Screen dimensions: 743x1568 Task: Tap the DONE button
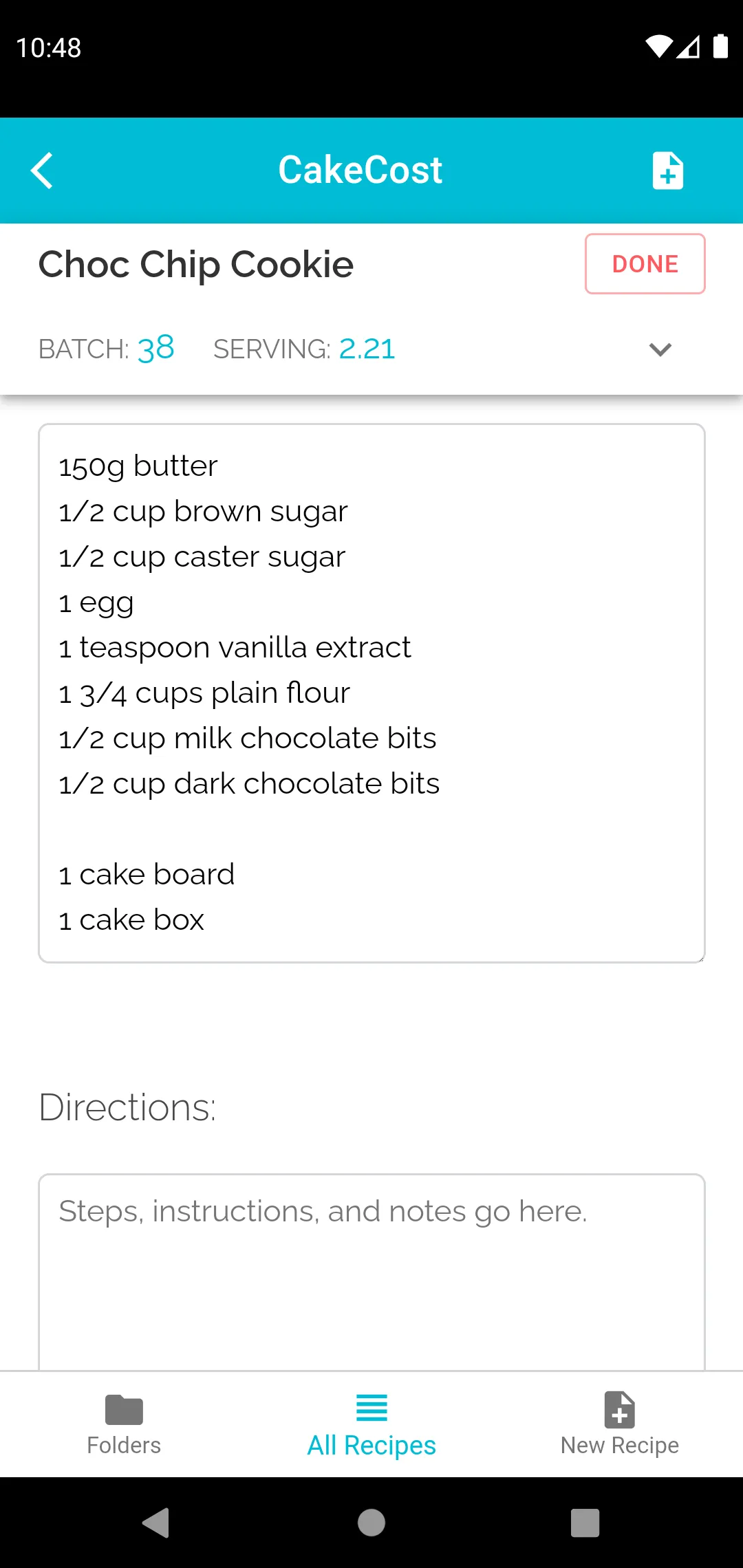pos(645,264)
